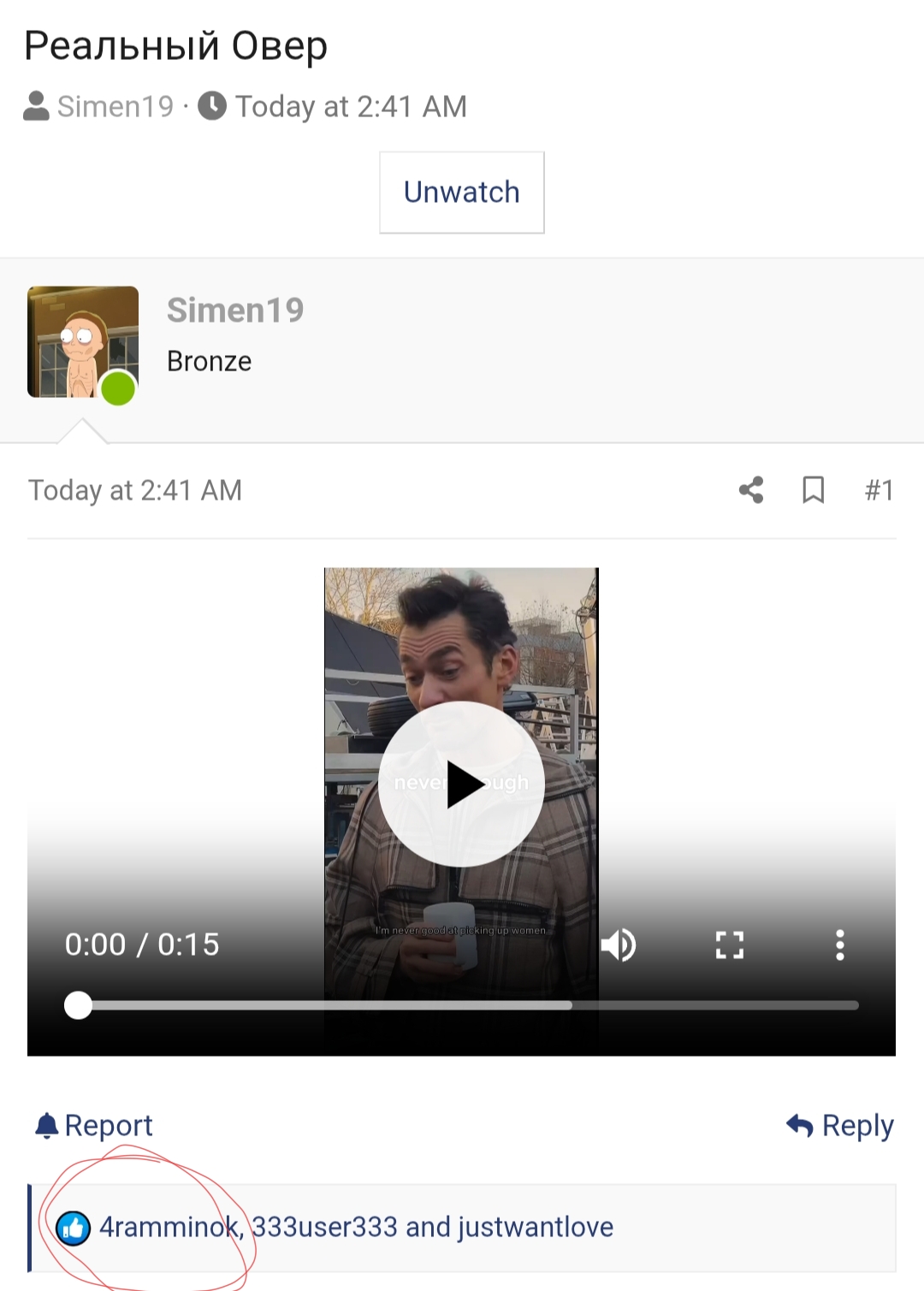The height and width of the screenshot is (1291, 924).
Task: Open 333user333's profile from the likes
Action: [325, 1227]
